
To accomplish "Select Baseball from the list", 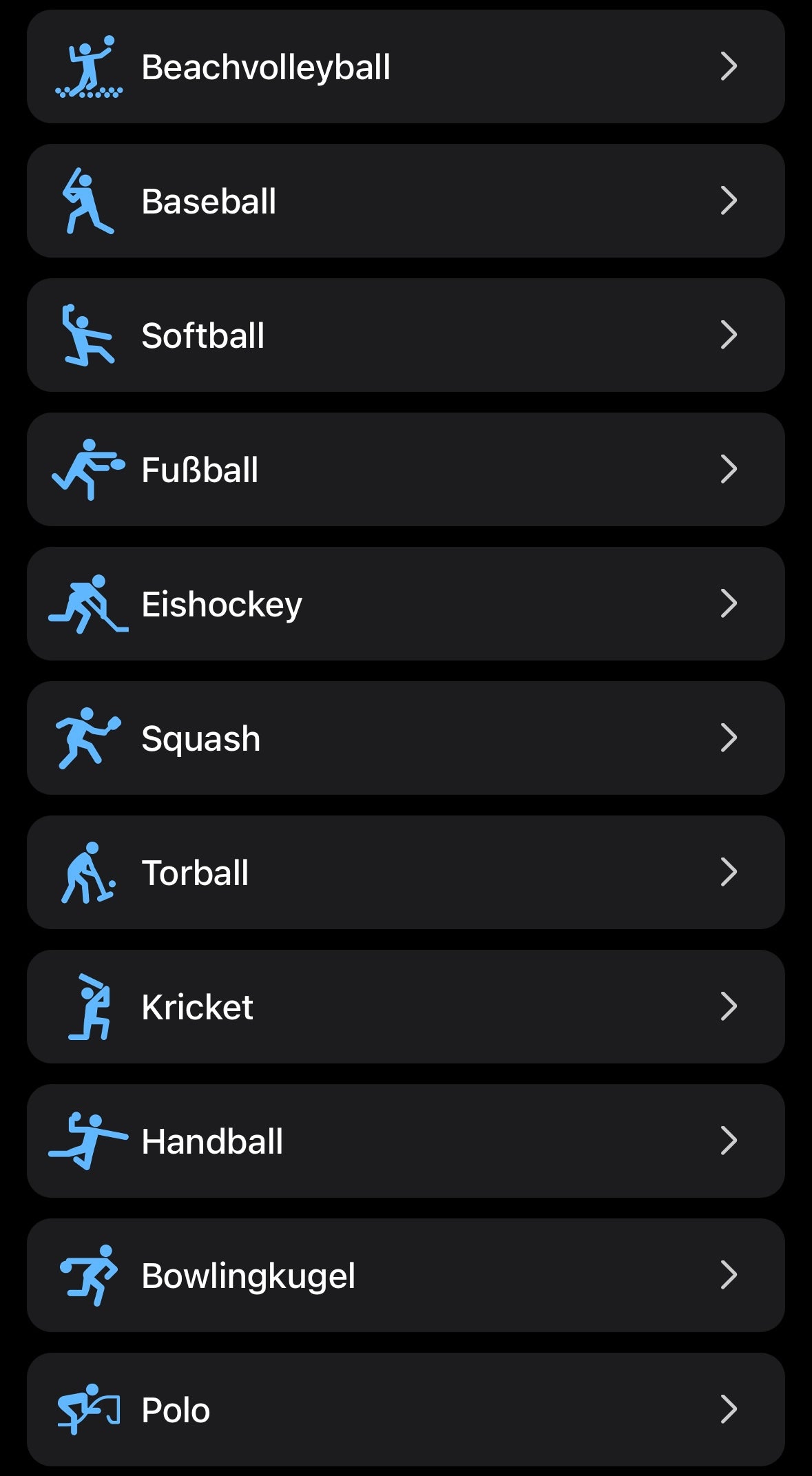I will pos(405,201).
